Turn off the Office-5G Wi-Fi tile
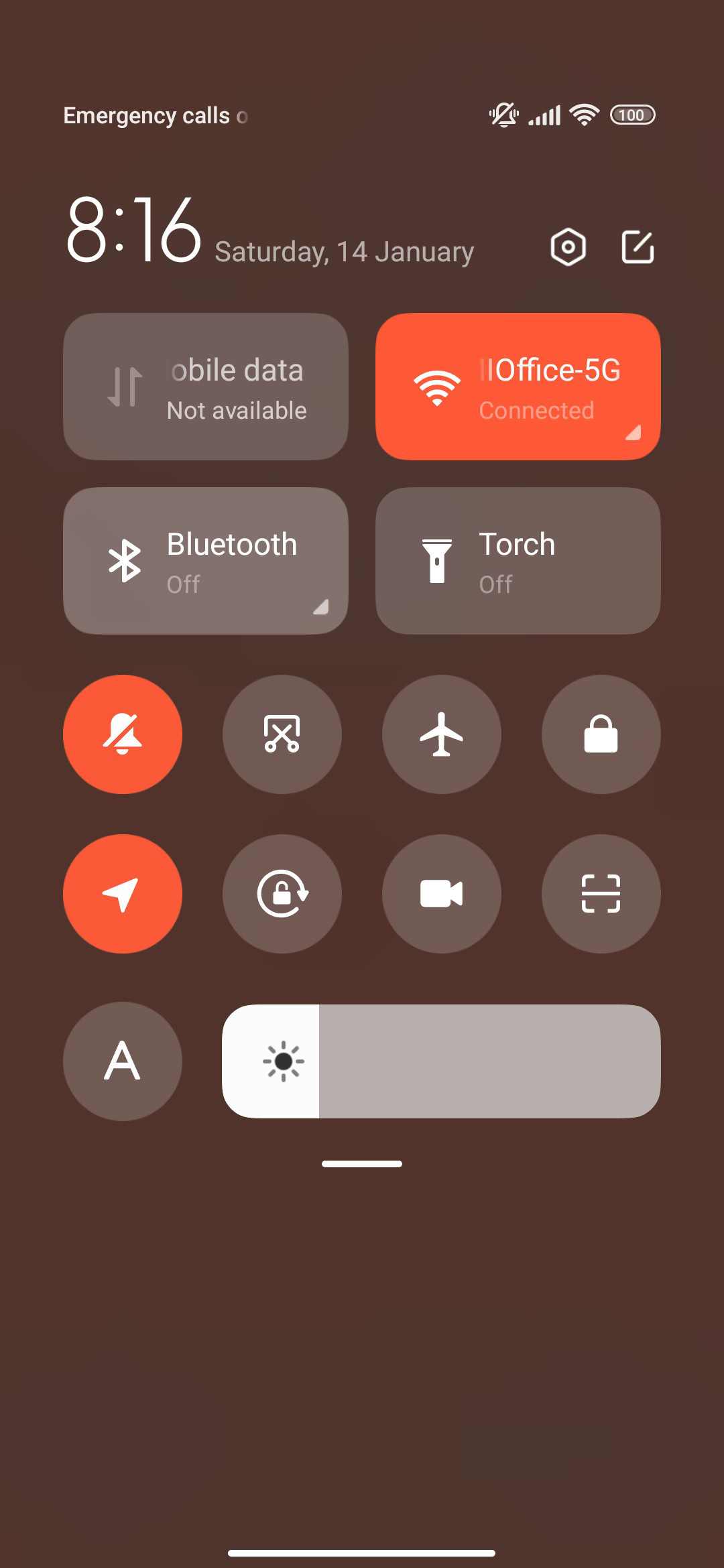This screenshot has width=724, height=1568. 518,387
